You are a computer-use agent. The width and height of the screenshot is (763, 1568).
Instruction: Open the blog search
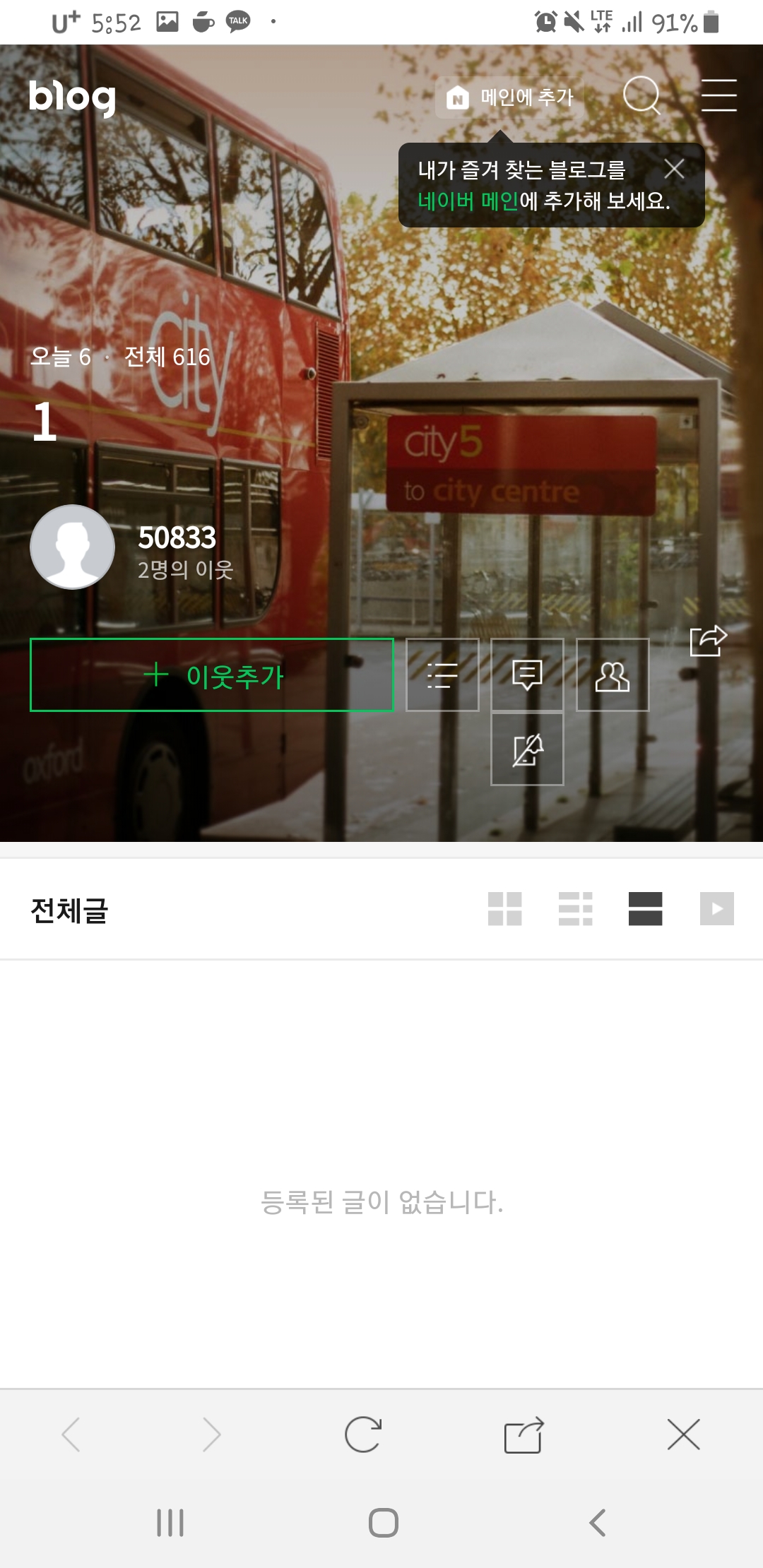[641, 95]
